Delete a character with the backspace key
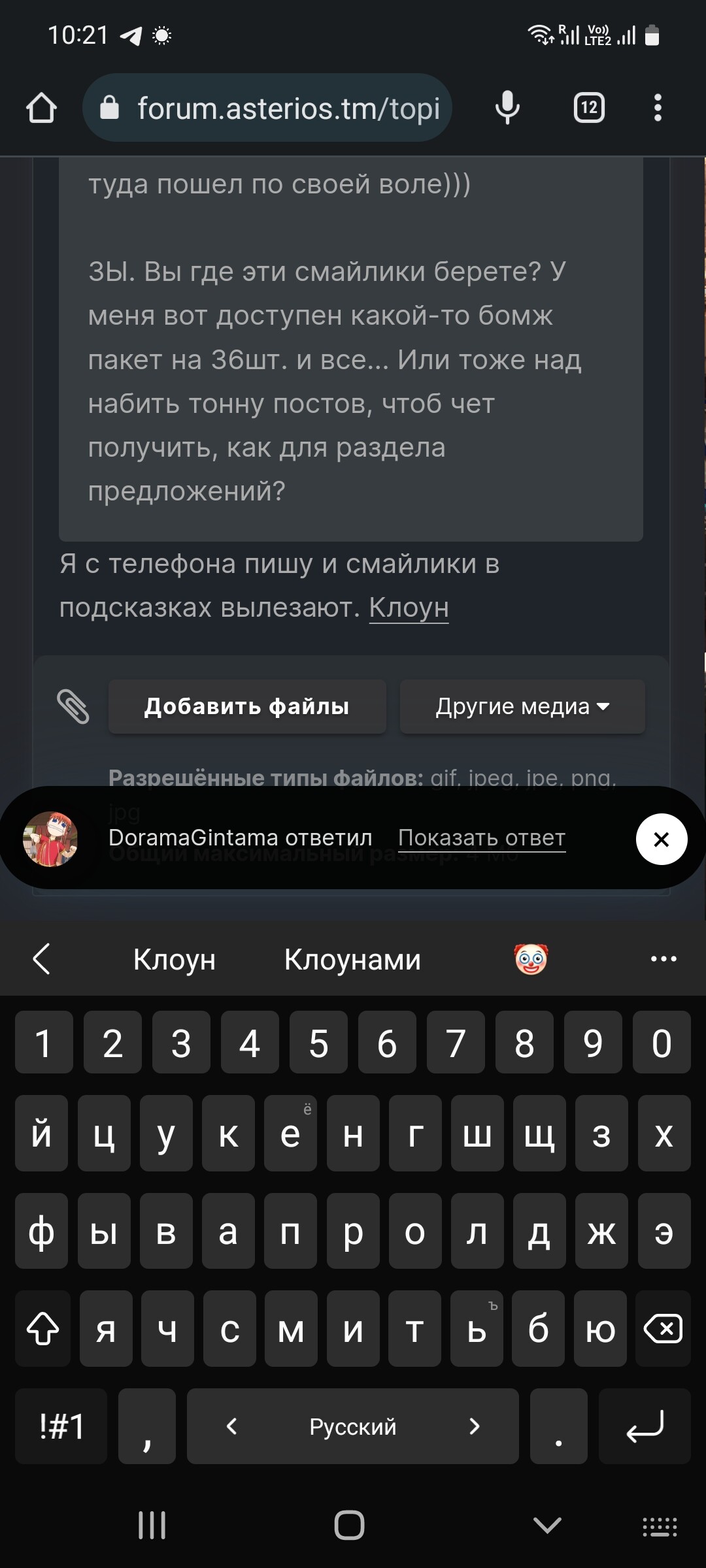The height and width of the screenshot is (1568, 706). coord(663,1329)
